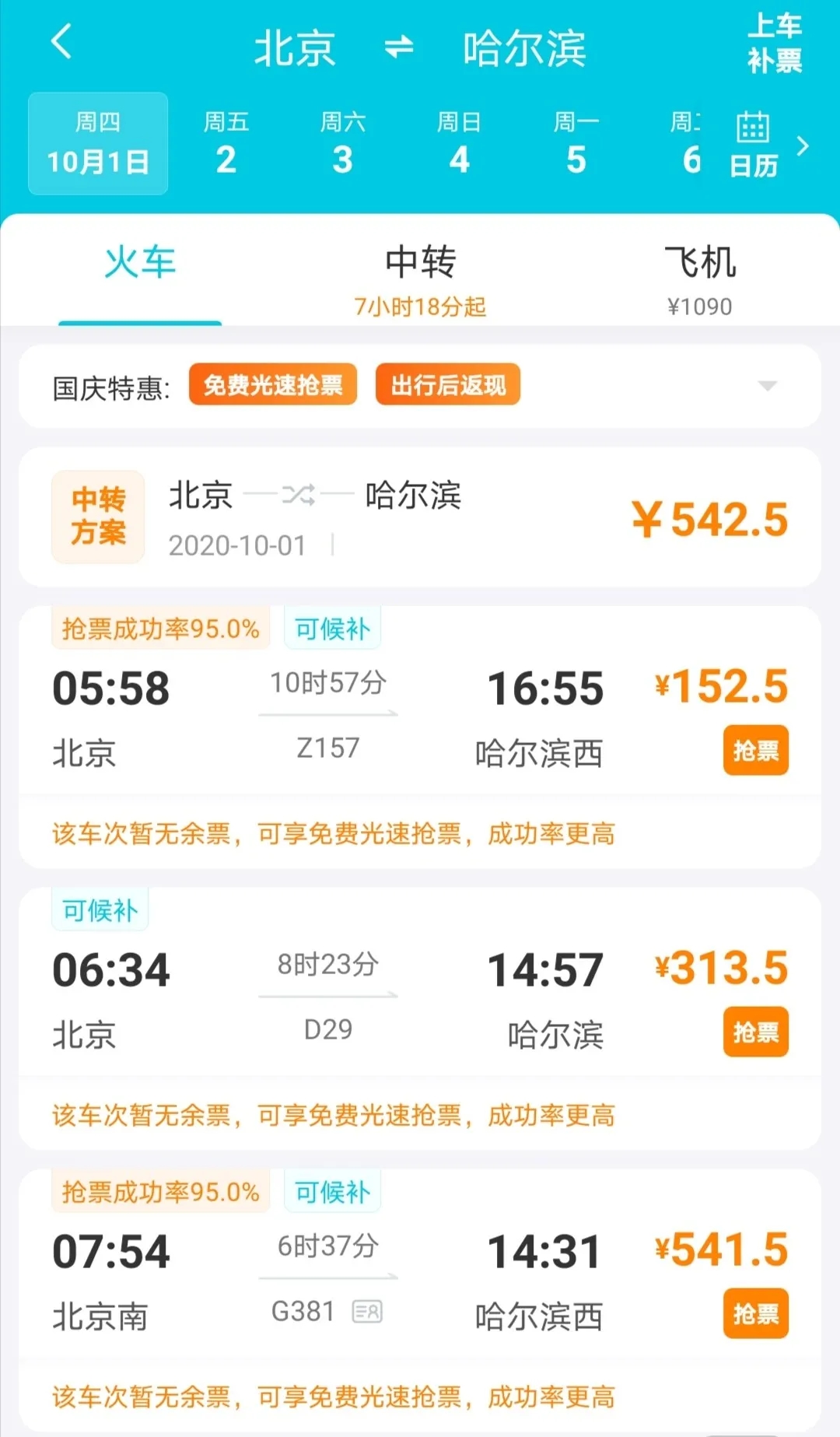
Task: Select Monday the 5th date
Action: [576, 144]
